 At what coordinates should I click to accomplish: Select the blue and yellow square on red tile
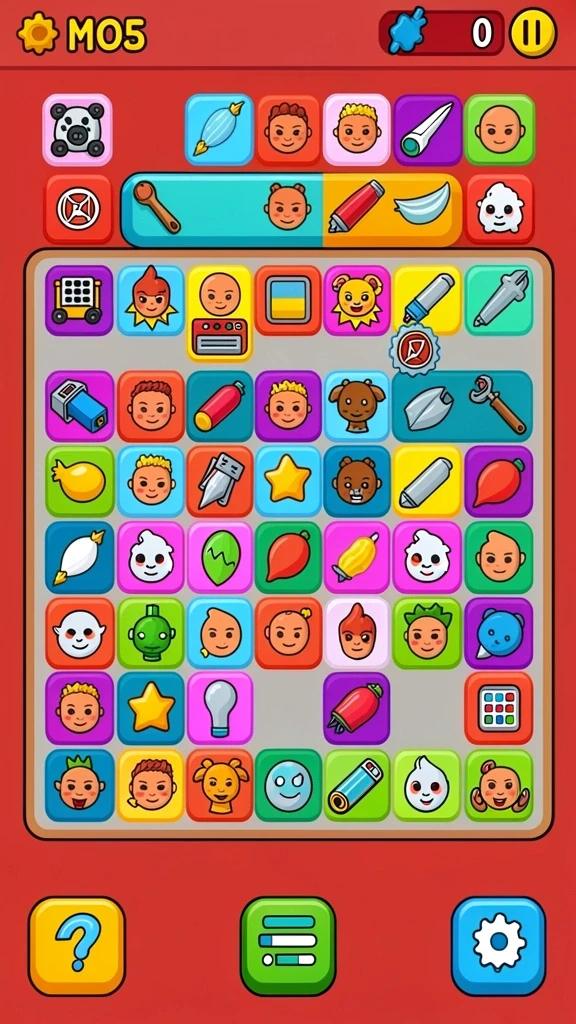click(288, 300)
